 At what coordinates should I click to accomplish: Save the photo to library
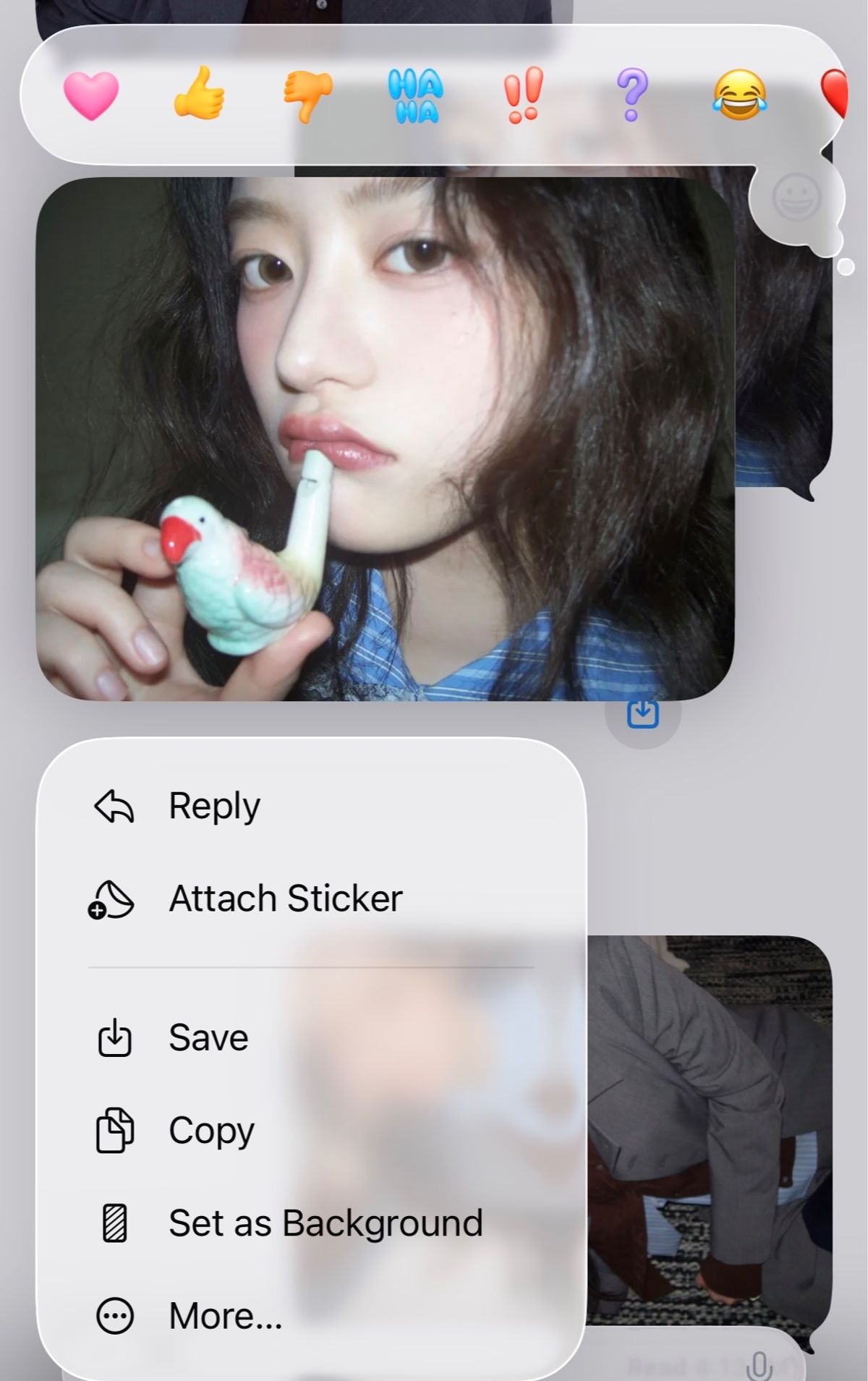tap(208, 1037)
